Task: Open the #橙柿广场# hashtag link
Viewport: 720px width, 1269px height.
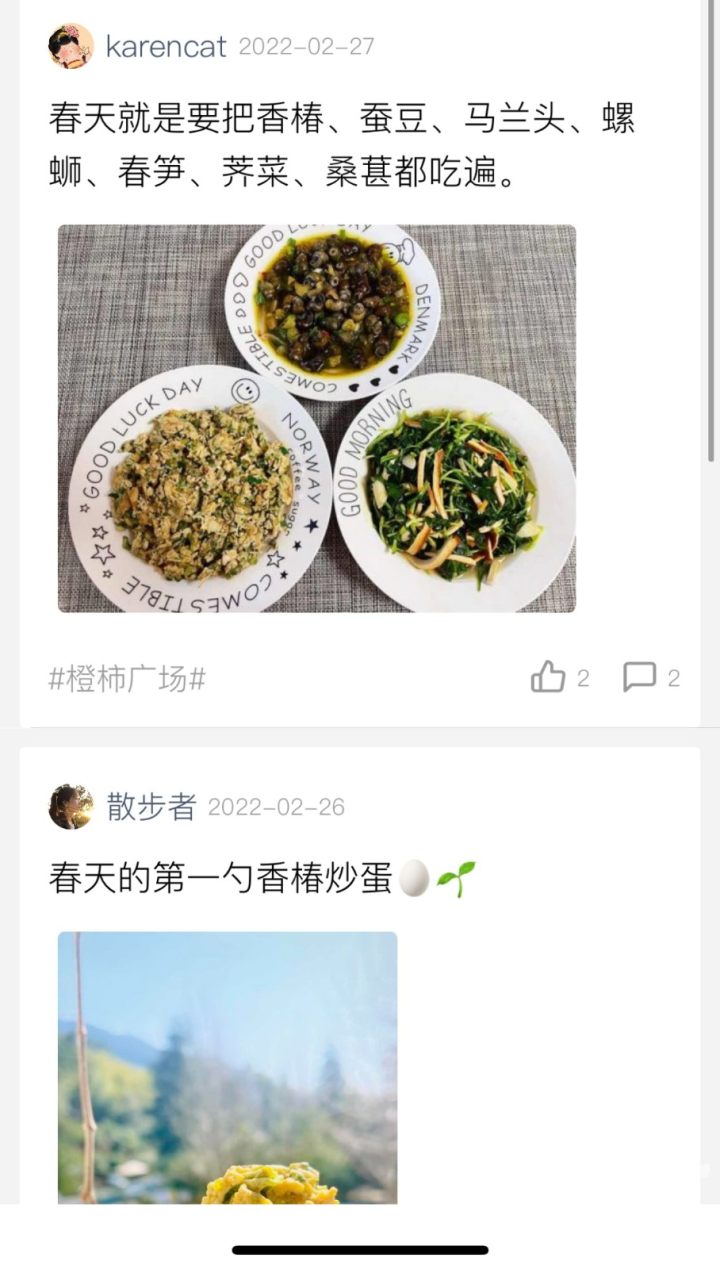Action: [127, 679]
